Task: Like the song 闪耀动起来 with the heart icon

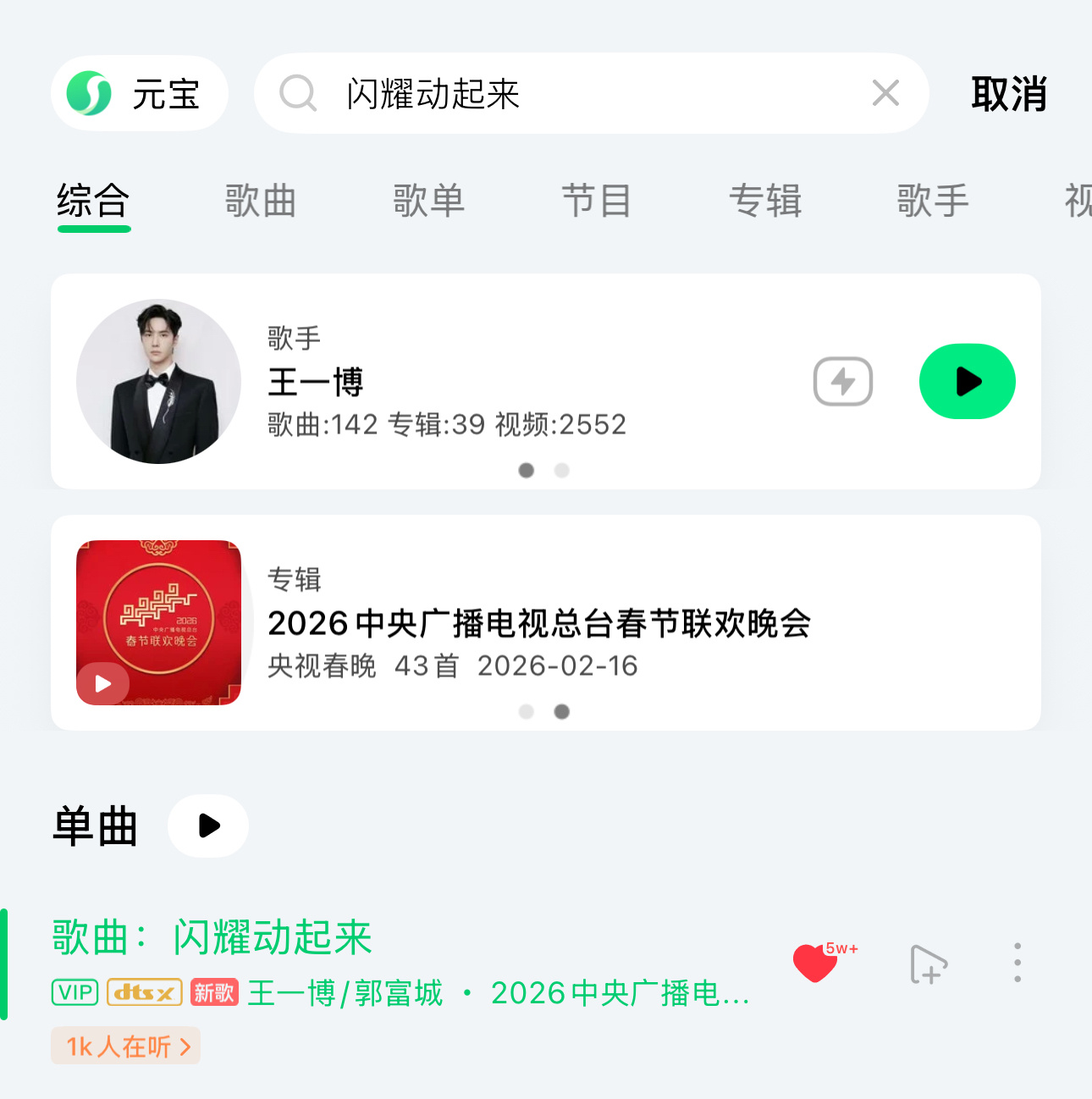Action: pyautogui.click(x=815, y=964)
